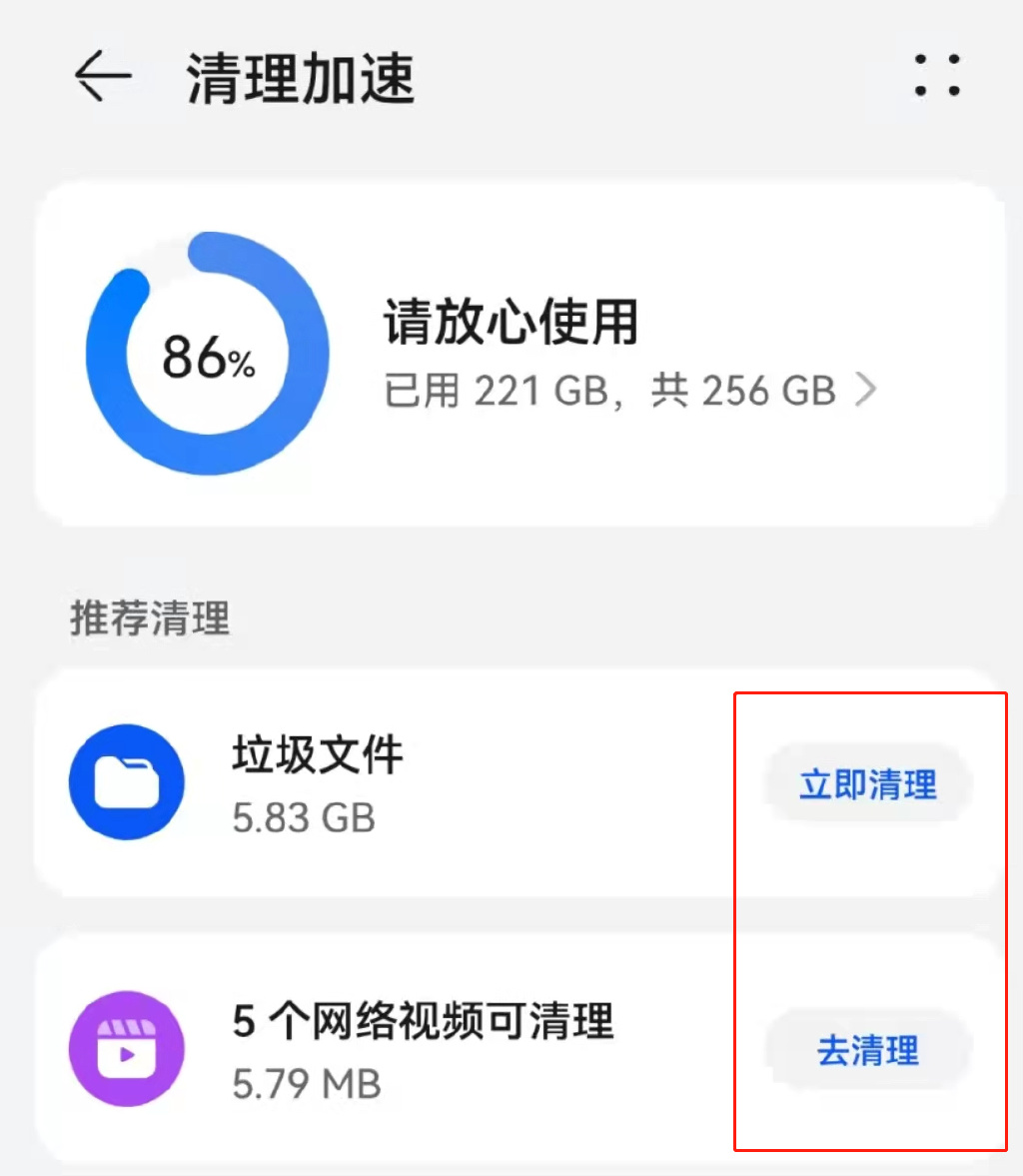Tap the junk file icon in recommended cleaning

tap(126, 781)
